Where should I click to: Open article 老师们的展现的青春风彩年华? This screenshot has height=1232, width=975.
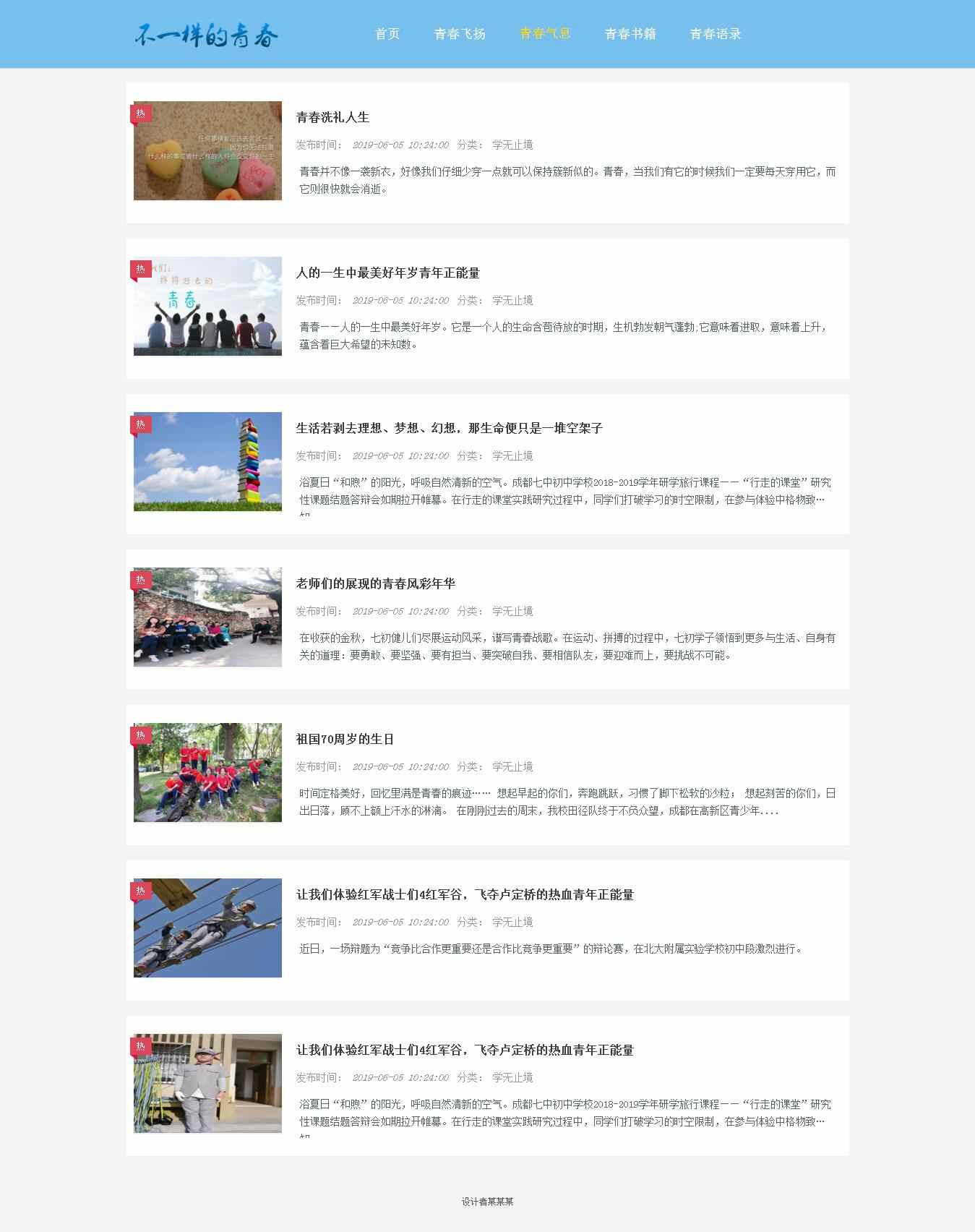[375, 583]
